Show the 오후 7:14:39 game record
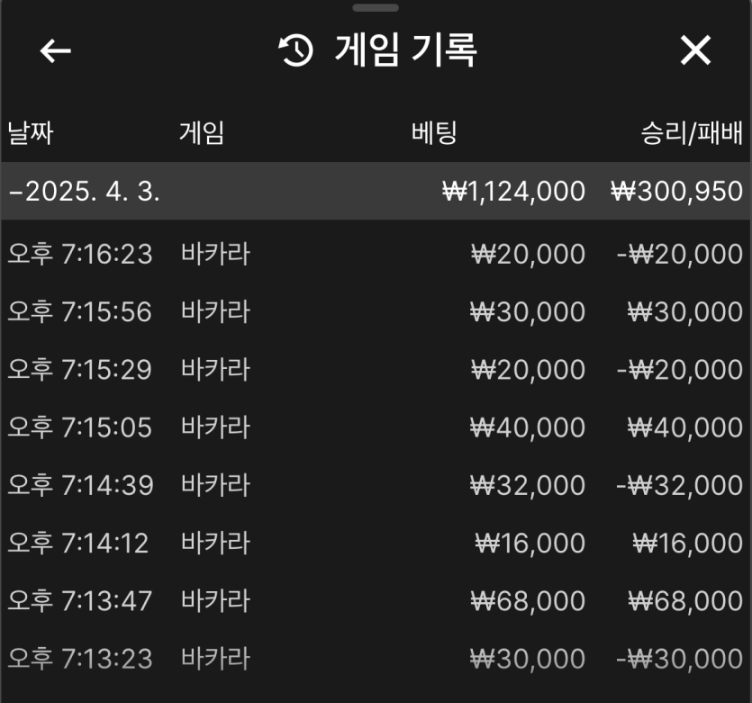The width and height of the screenshot is (752, 703). click(375, 486)
